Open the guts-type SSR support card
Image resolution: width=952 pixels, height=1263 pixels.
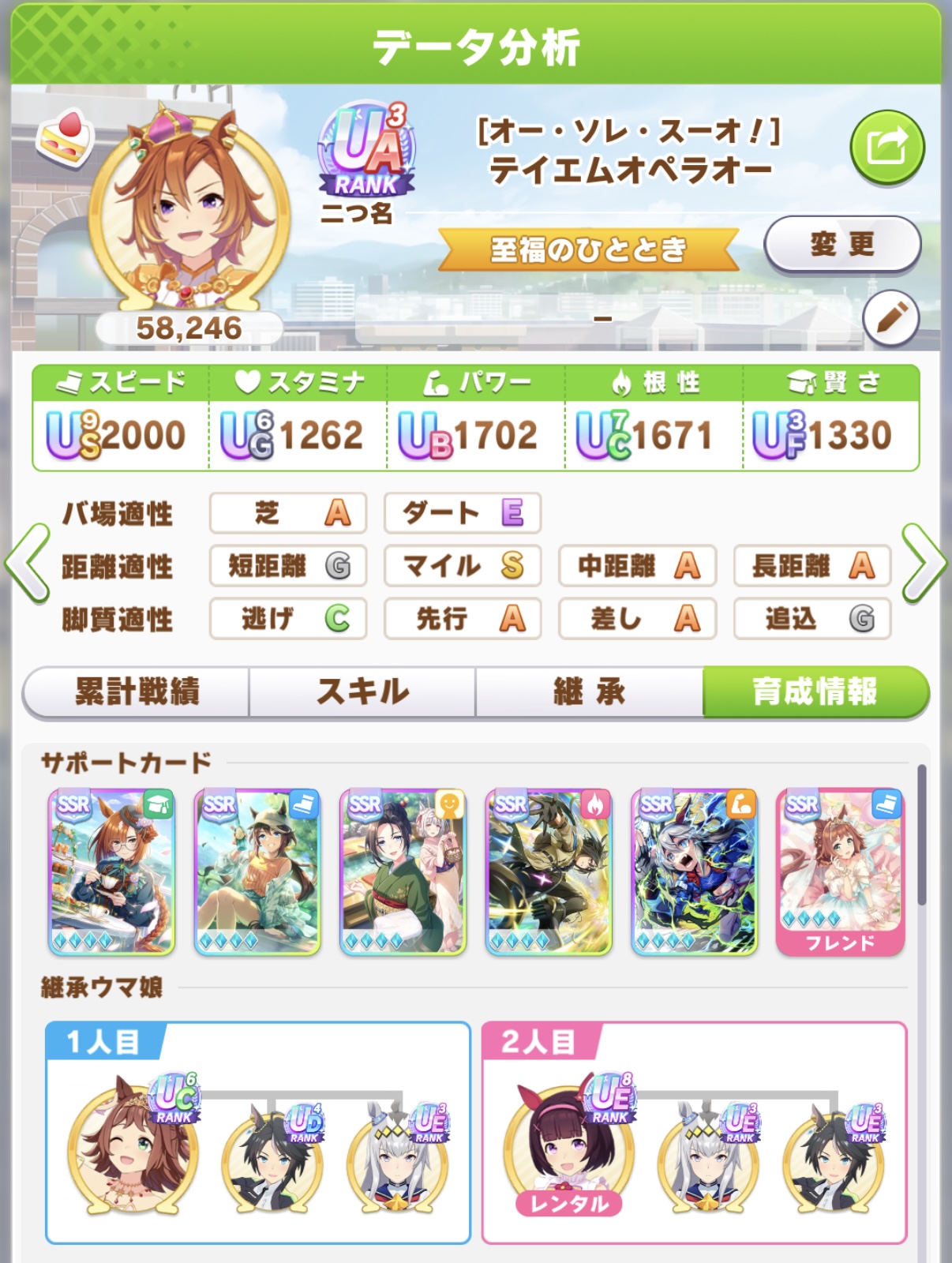(549, 871)
